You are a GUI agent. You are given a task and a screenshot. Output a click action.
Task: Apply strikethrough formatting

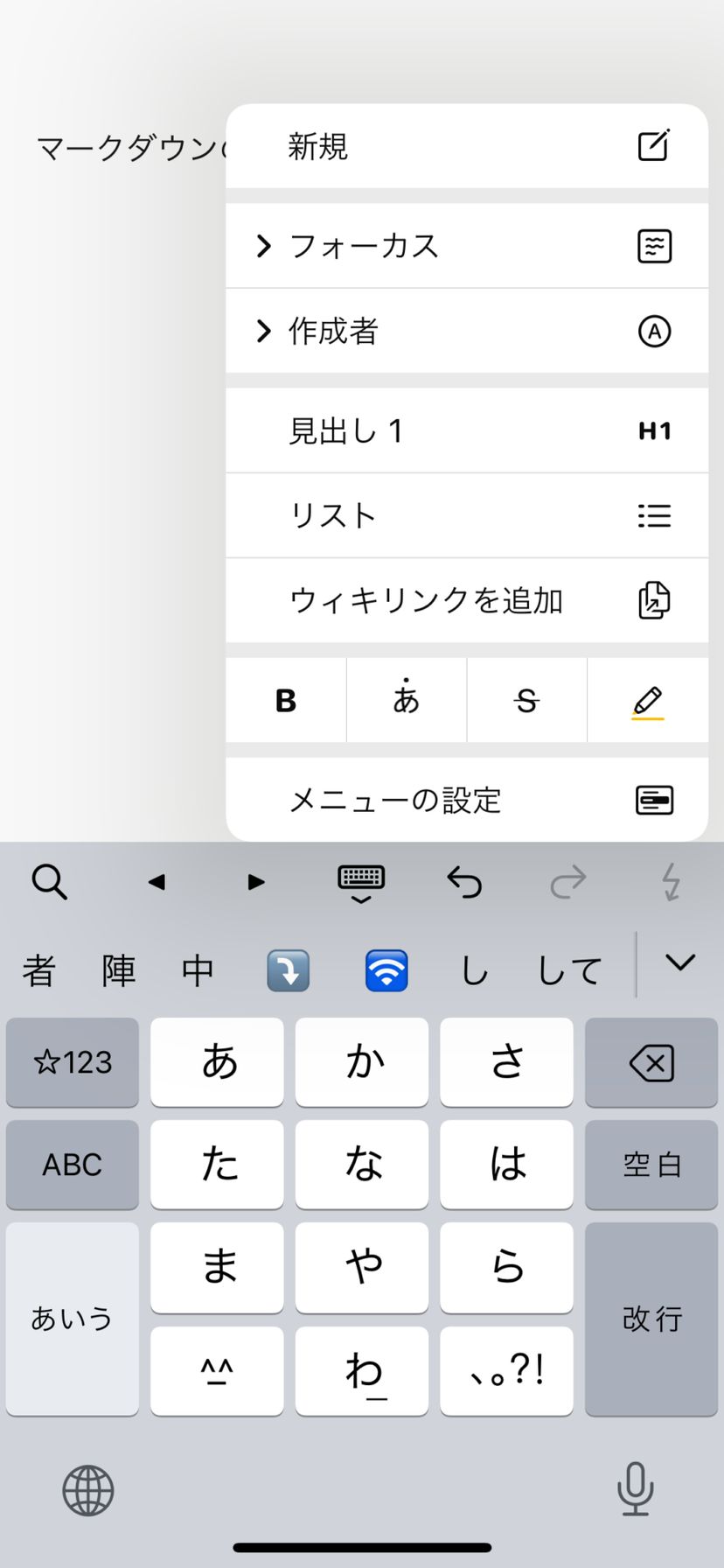coord(526,700)
